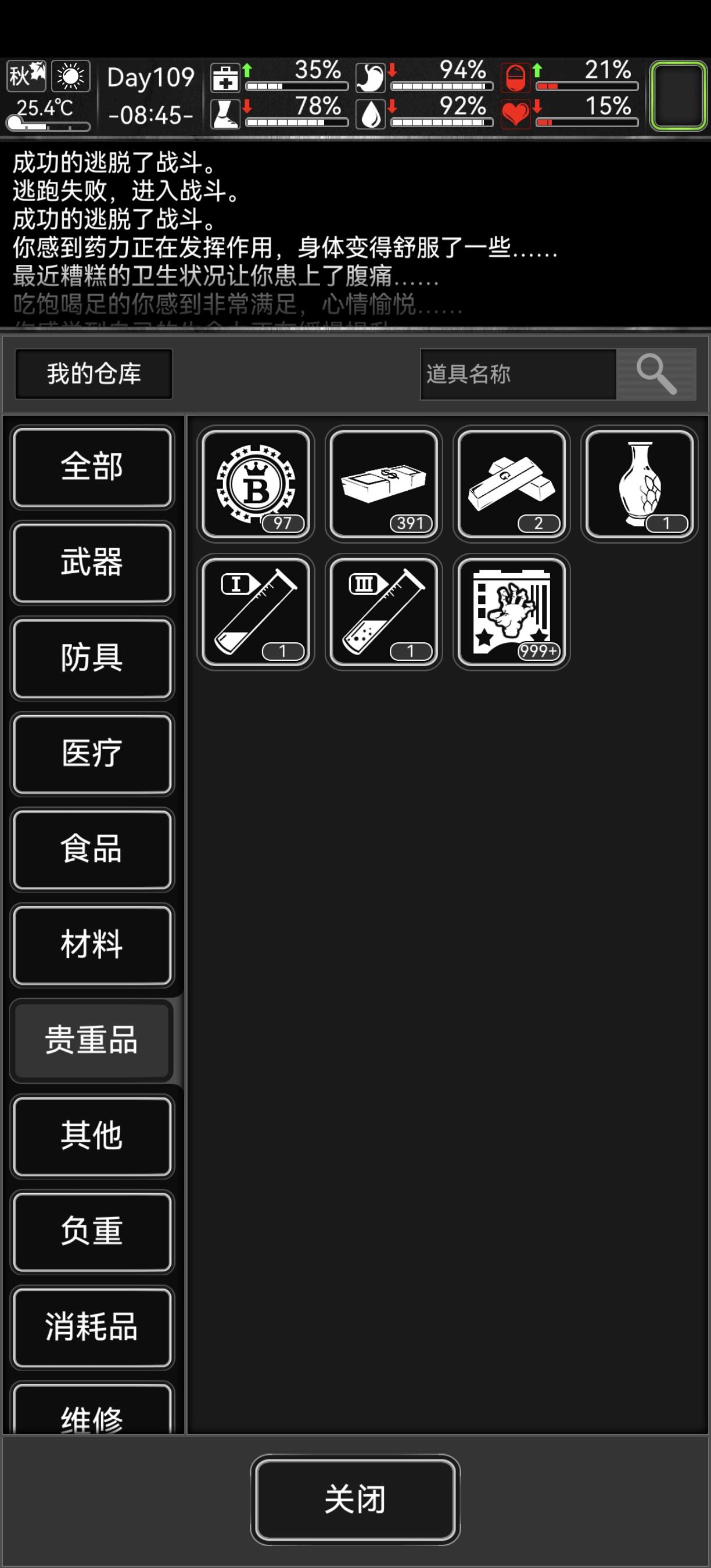Image resolution: width=711 pixels, height=1568 pixels.
Task: Open the 维修 category section
Action: tap(92, 1418)
